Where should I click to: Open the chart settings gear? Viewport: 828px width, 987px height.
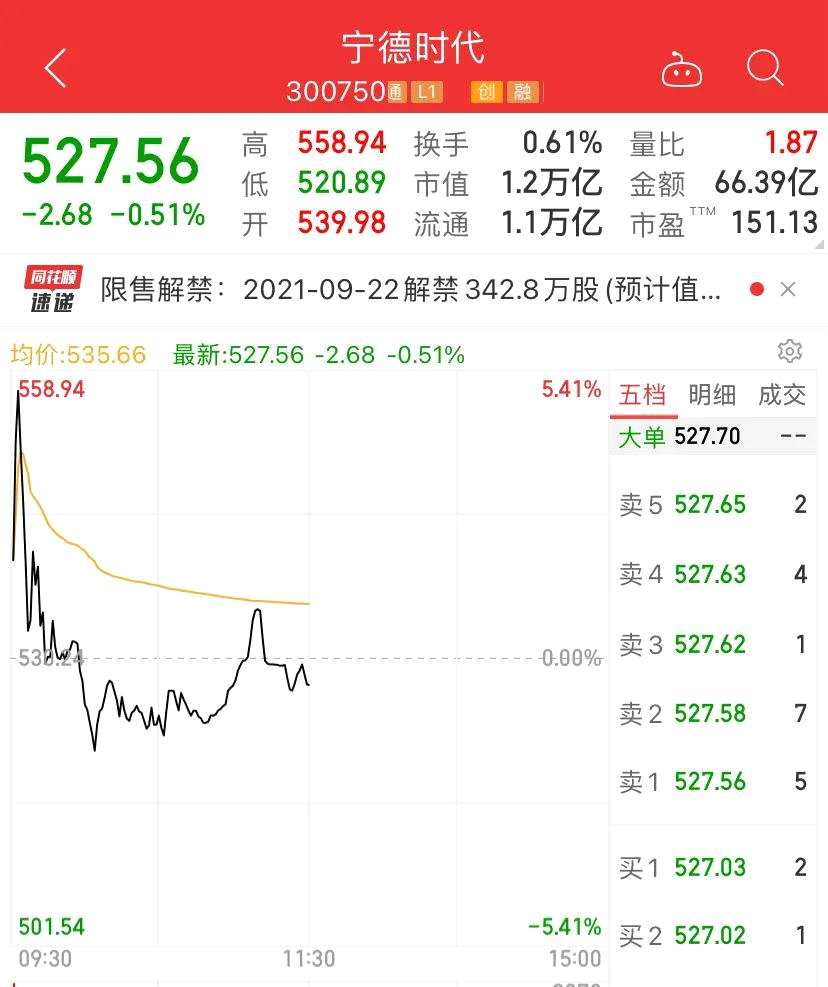click(x=789, y=351)
